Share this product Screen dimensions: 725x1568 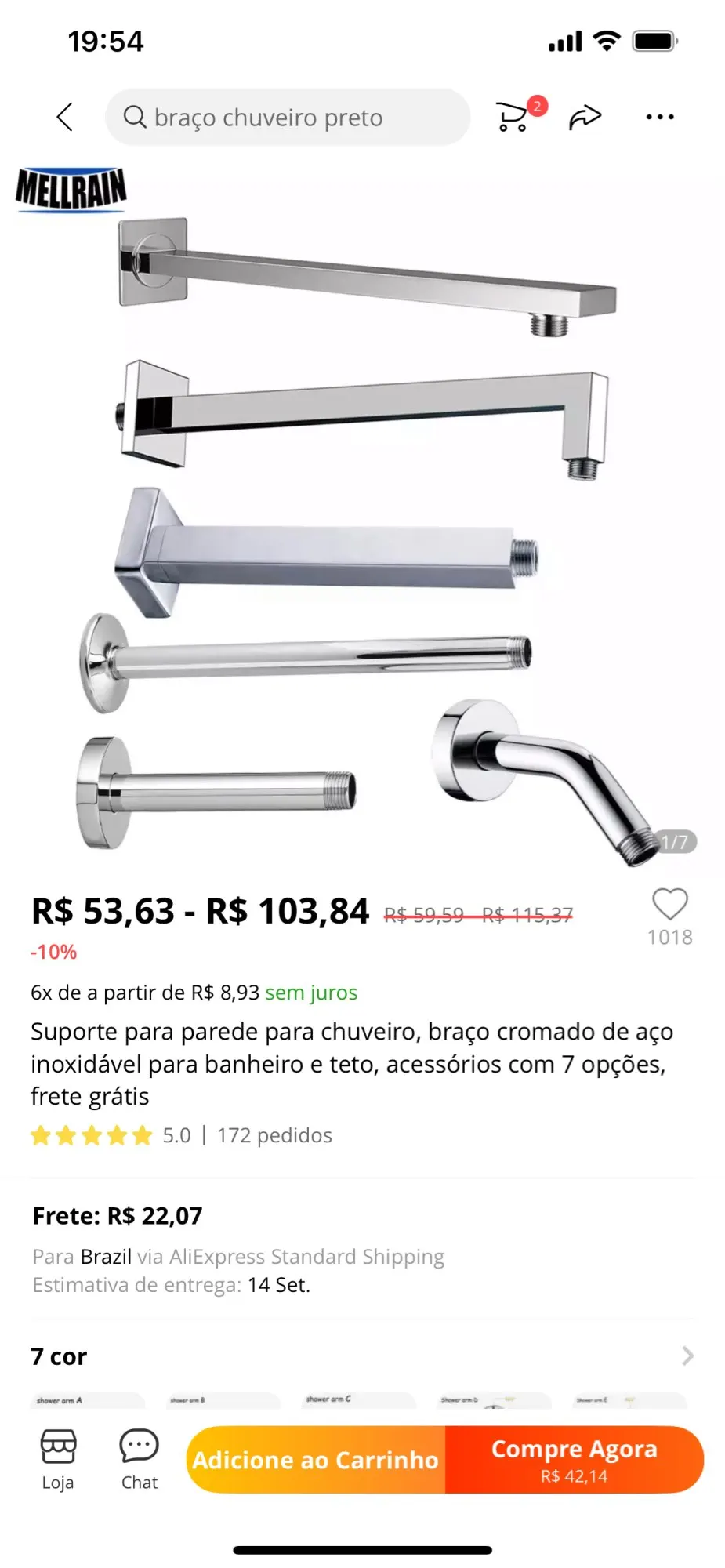[x=585, y=118]
